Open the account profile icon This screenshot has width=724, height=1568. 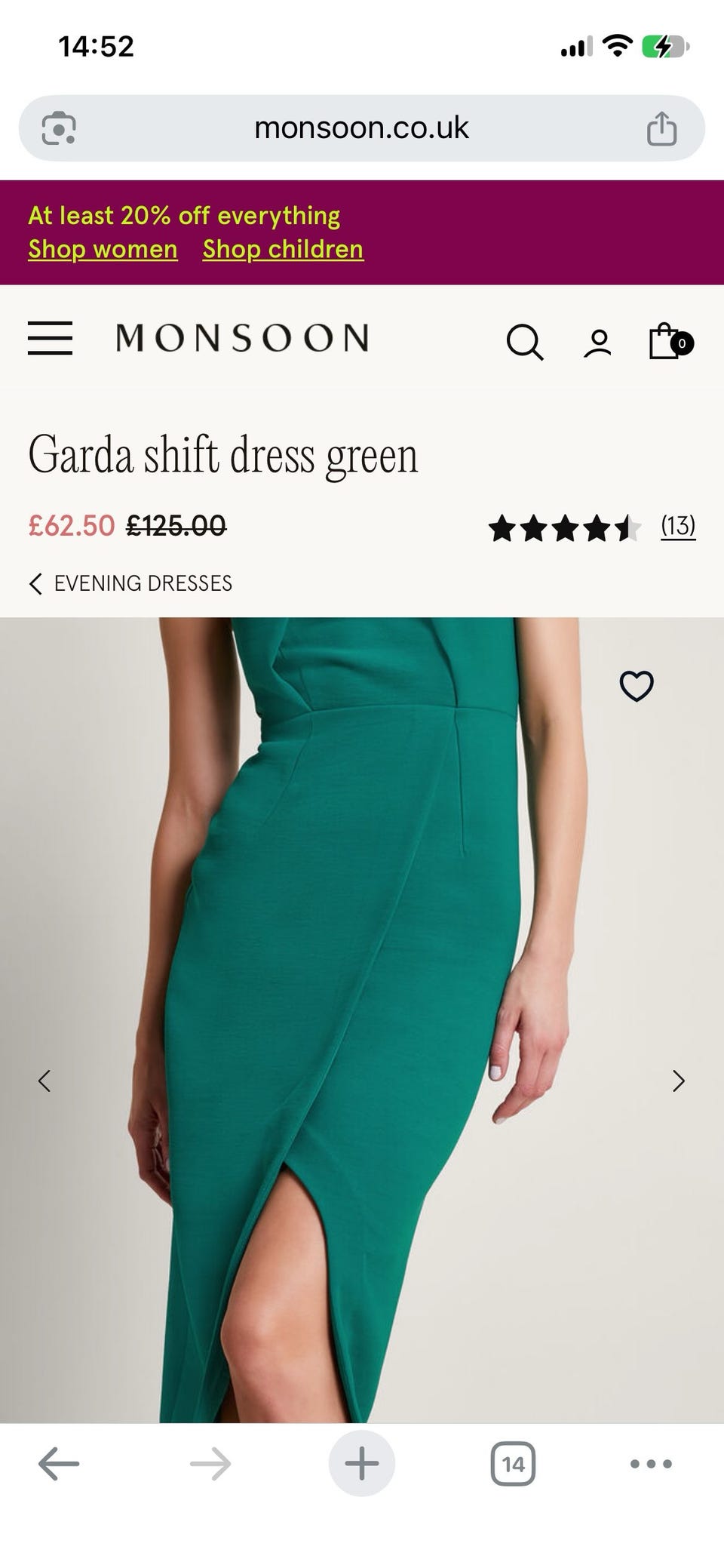598,343
